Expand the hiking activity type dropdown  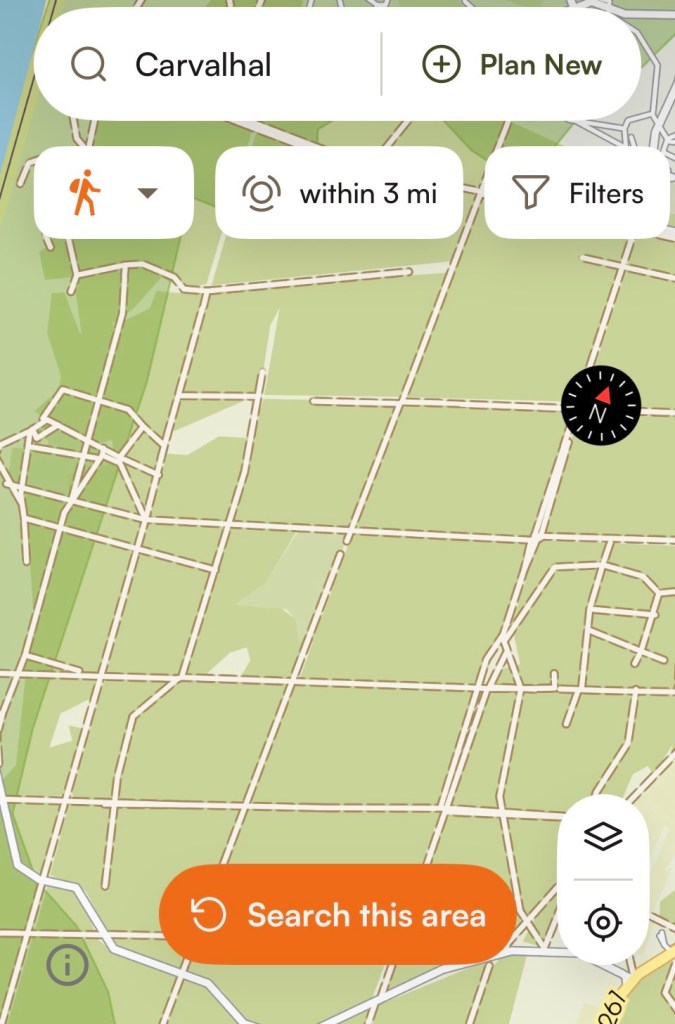[x=114, y=193]
